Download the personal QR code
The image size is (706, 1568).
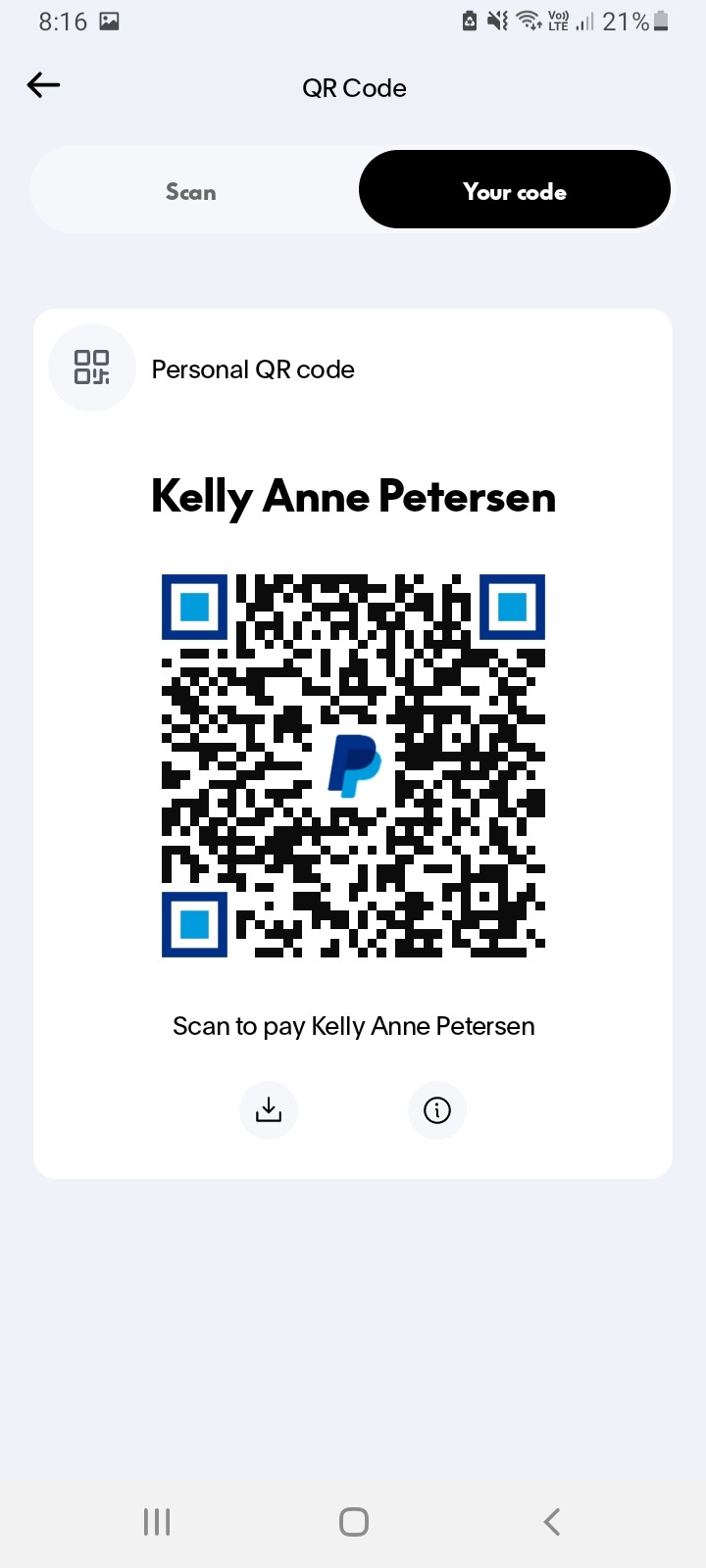[x=269, y=1109]
